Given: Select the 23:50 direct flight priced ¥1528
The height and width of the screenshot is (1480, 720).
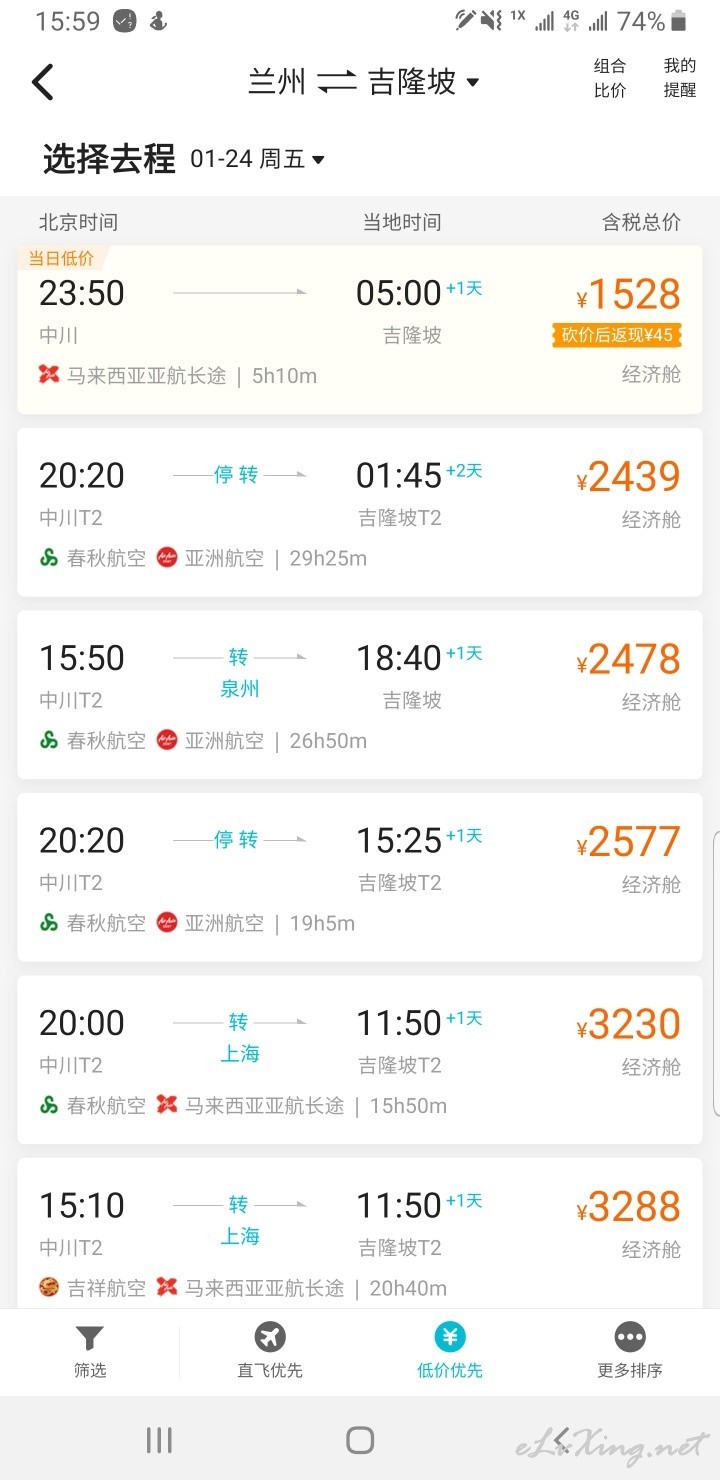Looking at the screenshot, I should coord(360,329).
